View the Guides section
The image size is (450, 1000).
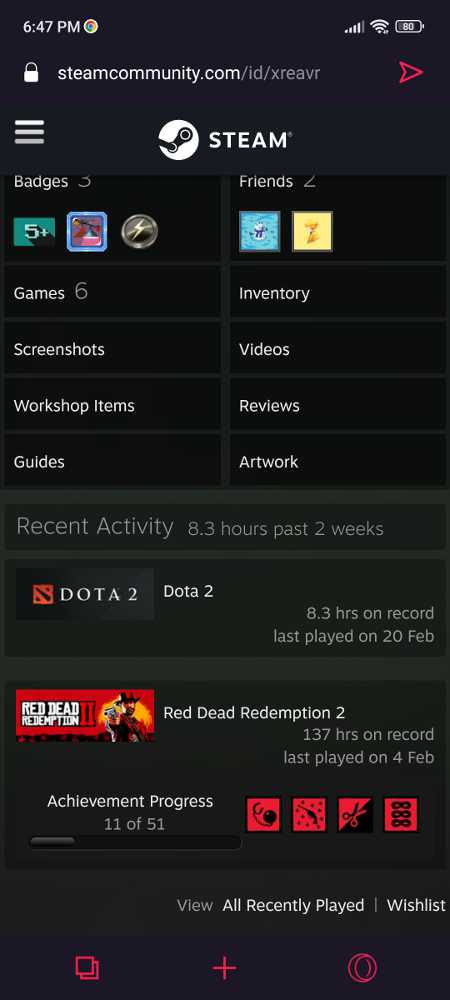[x=112, y=461]
